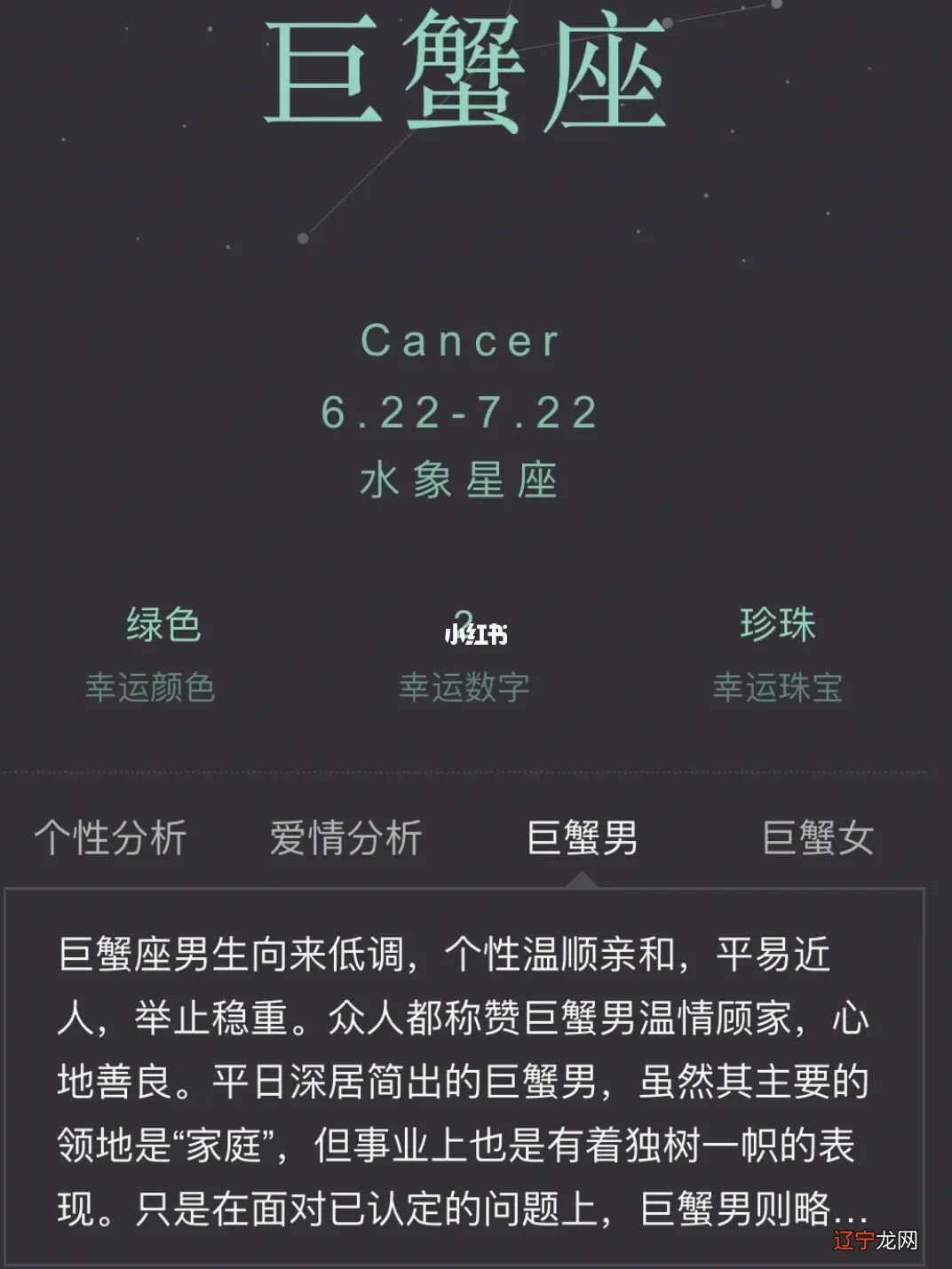This screenshot has height=1269, width=952.
Task: Tap the 小红书 watermark
Action: coord(473,636)
